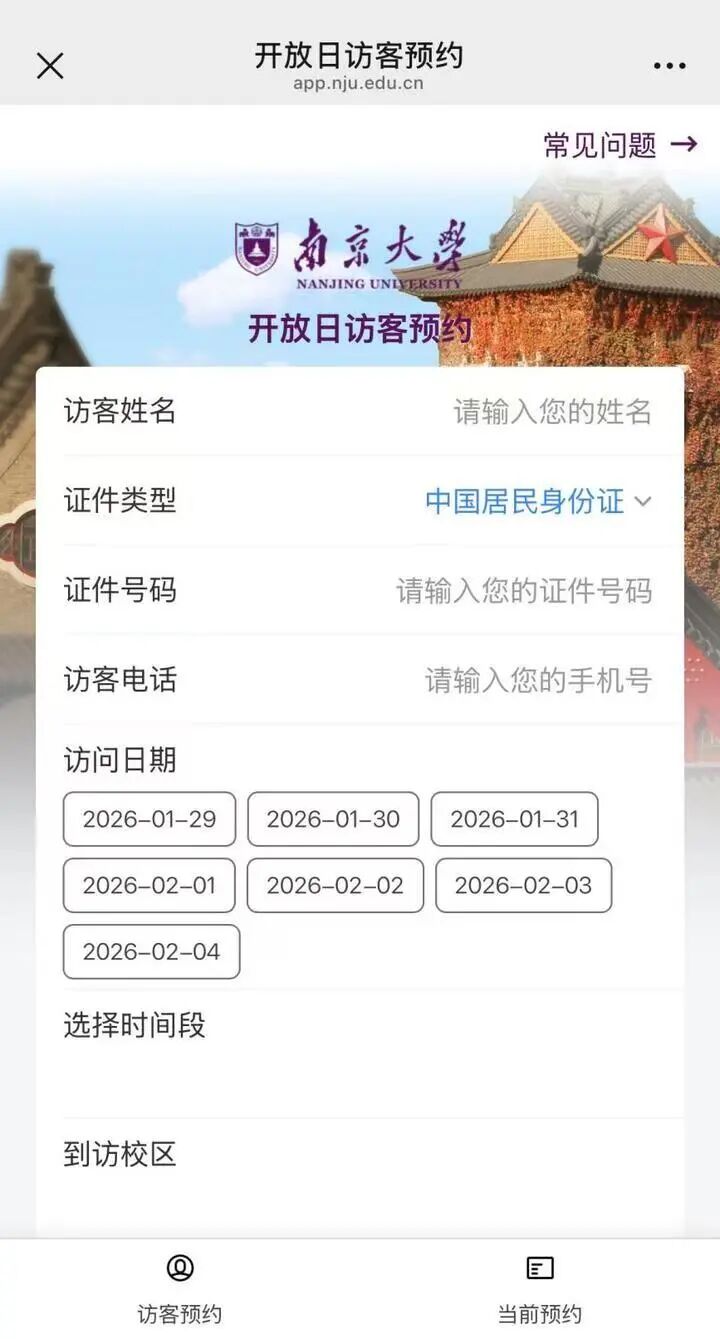Select visit date 2026-02-01

[x=149, y=885]
